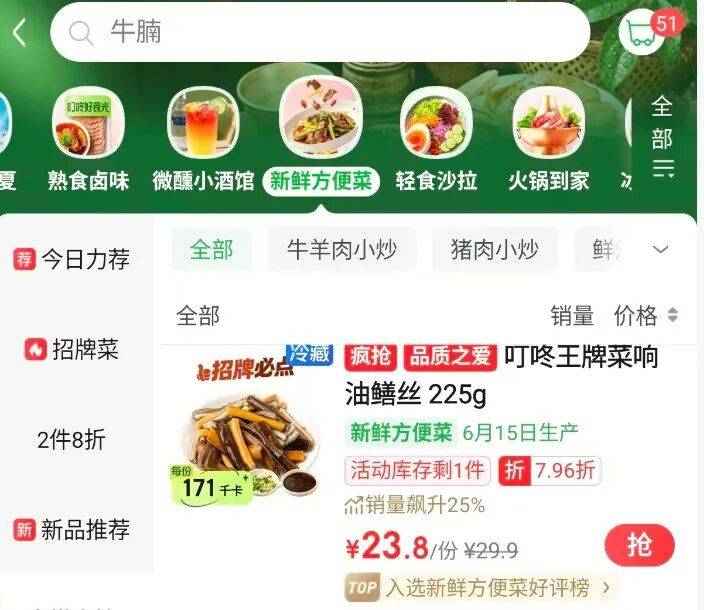Screen dimensions: 704x610
Task: Switch to the 熟食卤味 category
Action: click(88, 139)
